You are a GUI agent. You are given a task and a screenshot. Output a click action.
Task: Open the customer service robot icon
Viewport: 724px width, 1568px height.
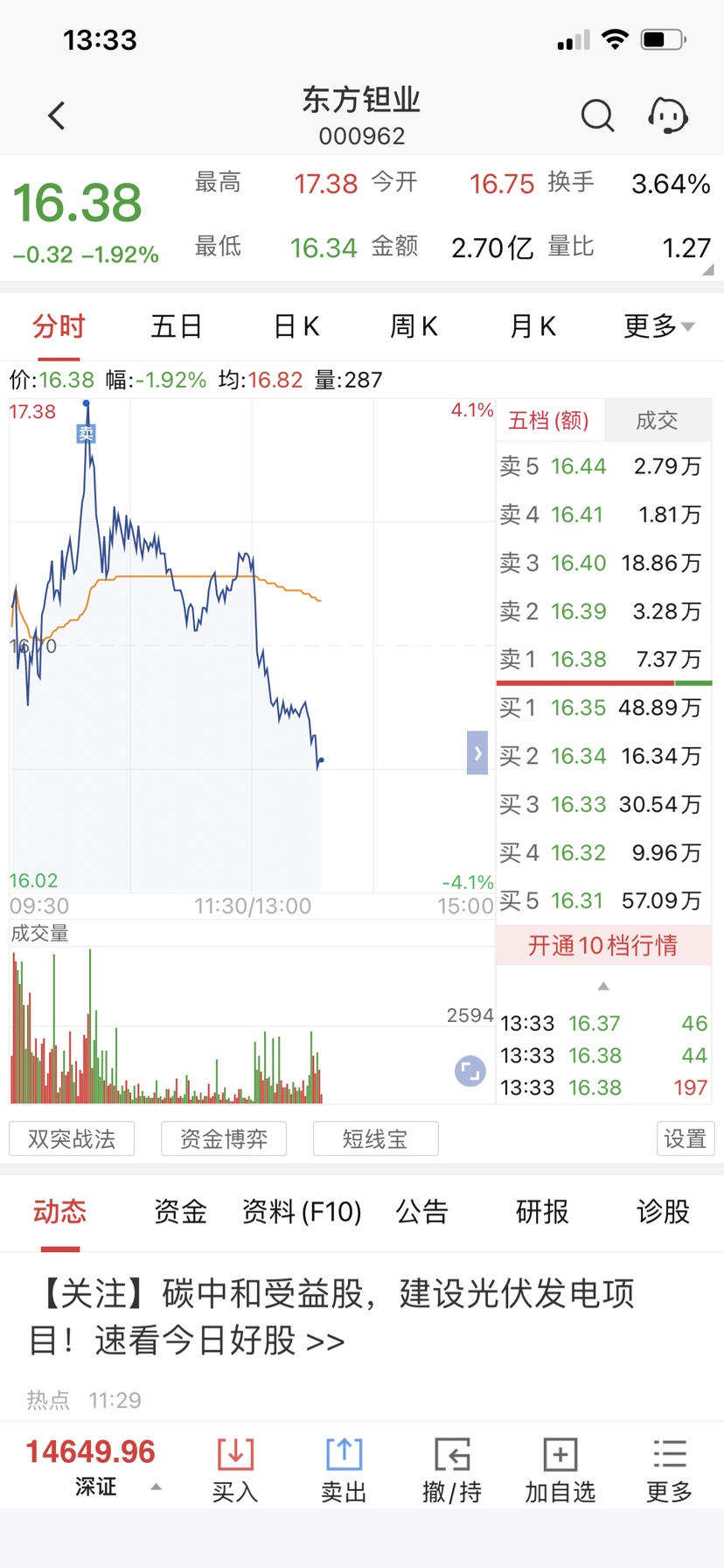click(668, 115)
